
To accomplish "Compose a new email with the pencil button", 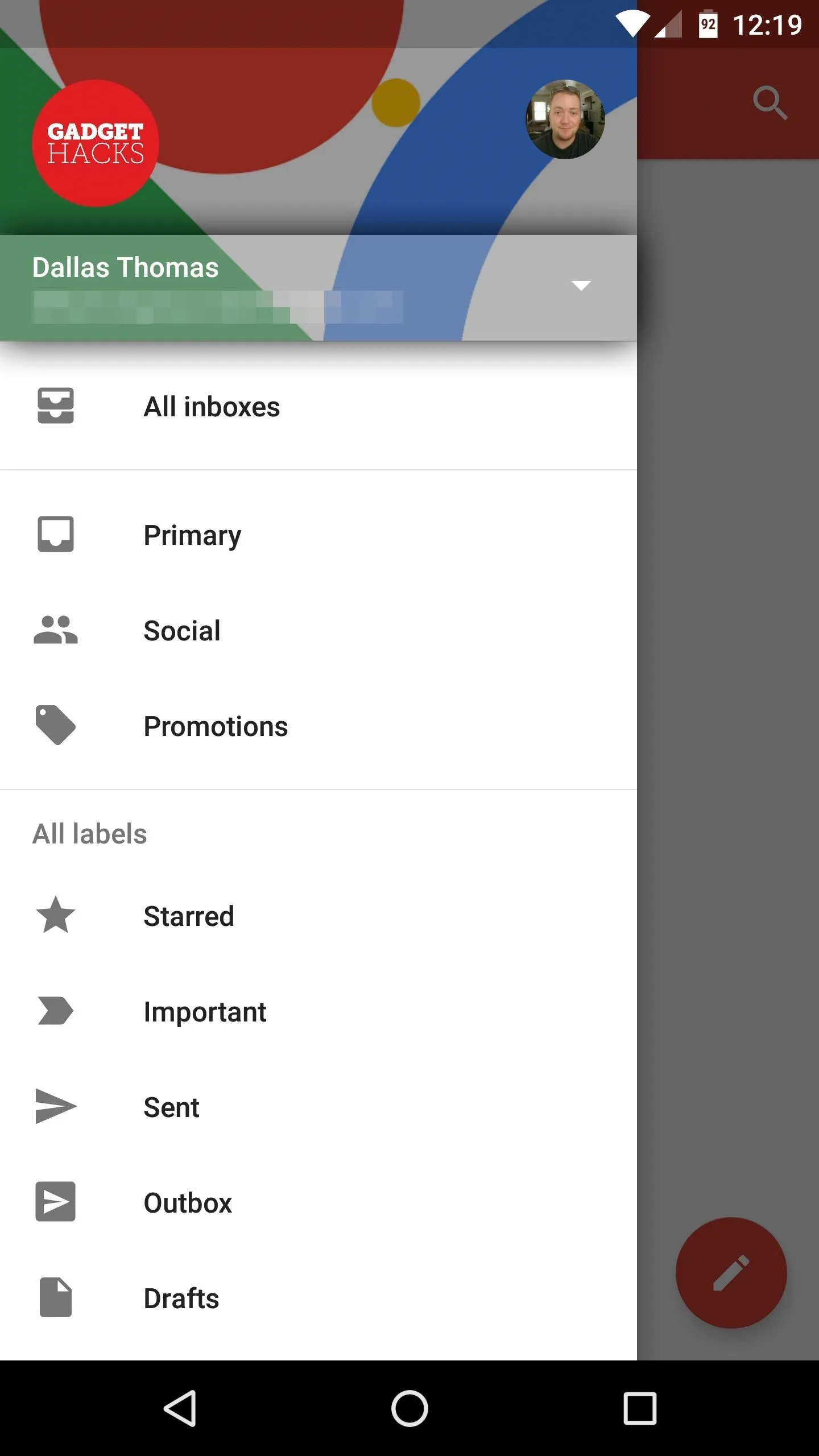I will click(x=731, y=1273).
